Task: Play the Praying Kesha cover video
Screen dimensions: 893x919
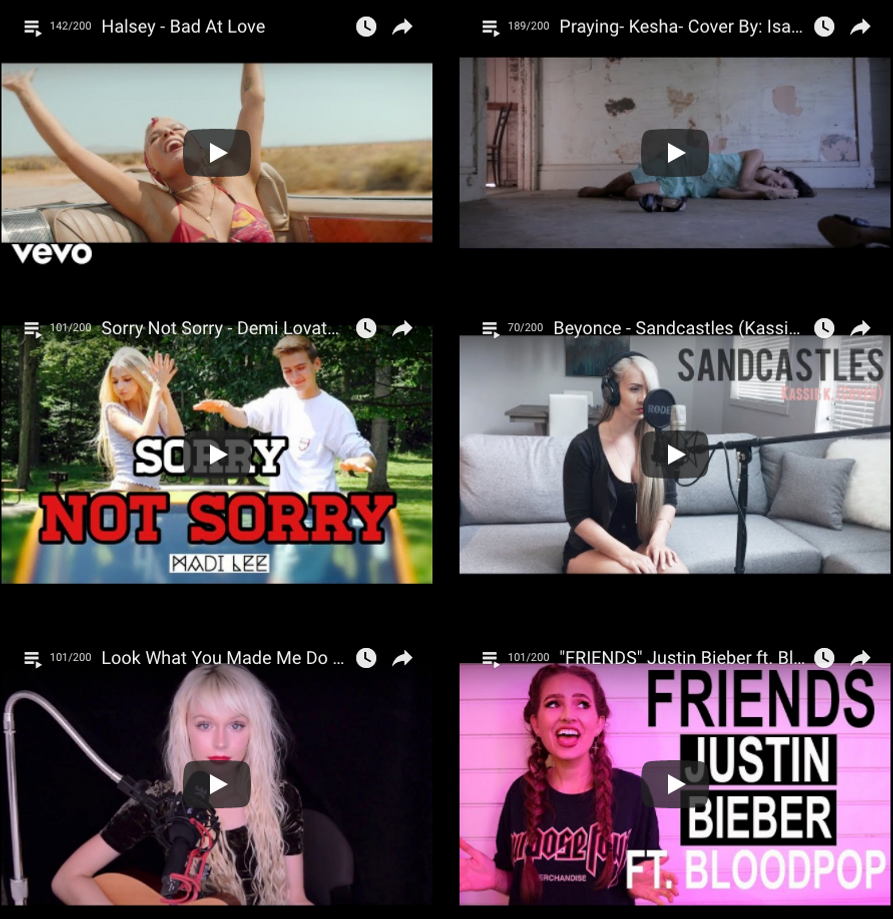Action: (675, 153)
